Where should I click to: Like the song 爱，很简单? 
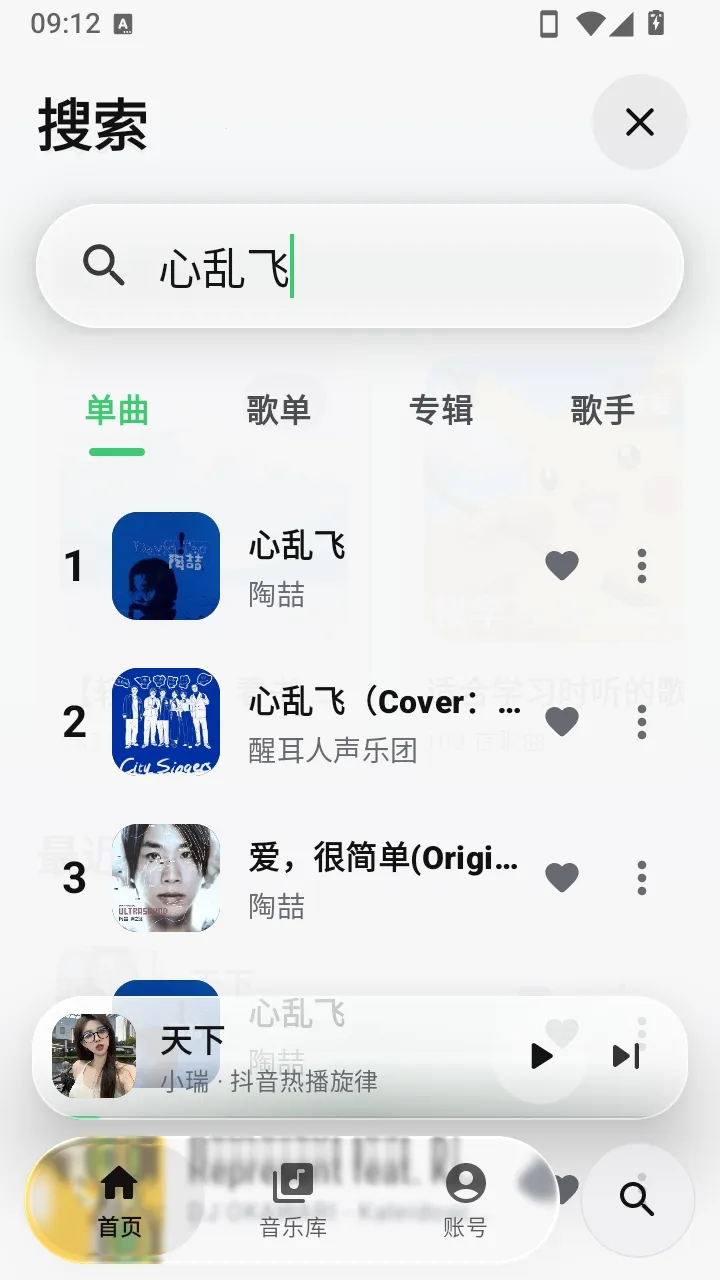pyautogui.click(x=562, y=878)
